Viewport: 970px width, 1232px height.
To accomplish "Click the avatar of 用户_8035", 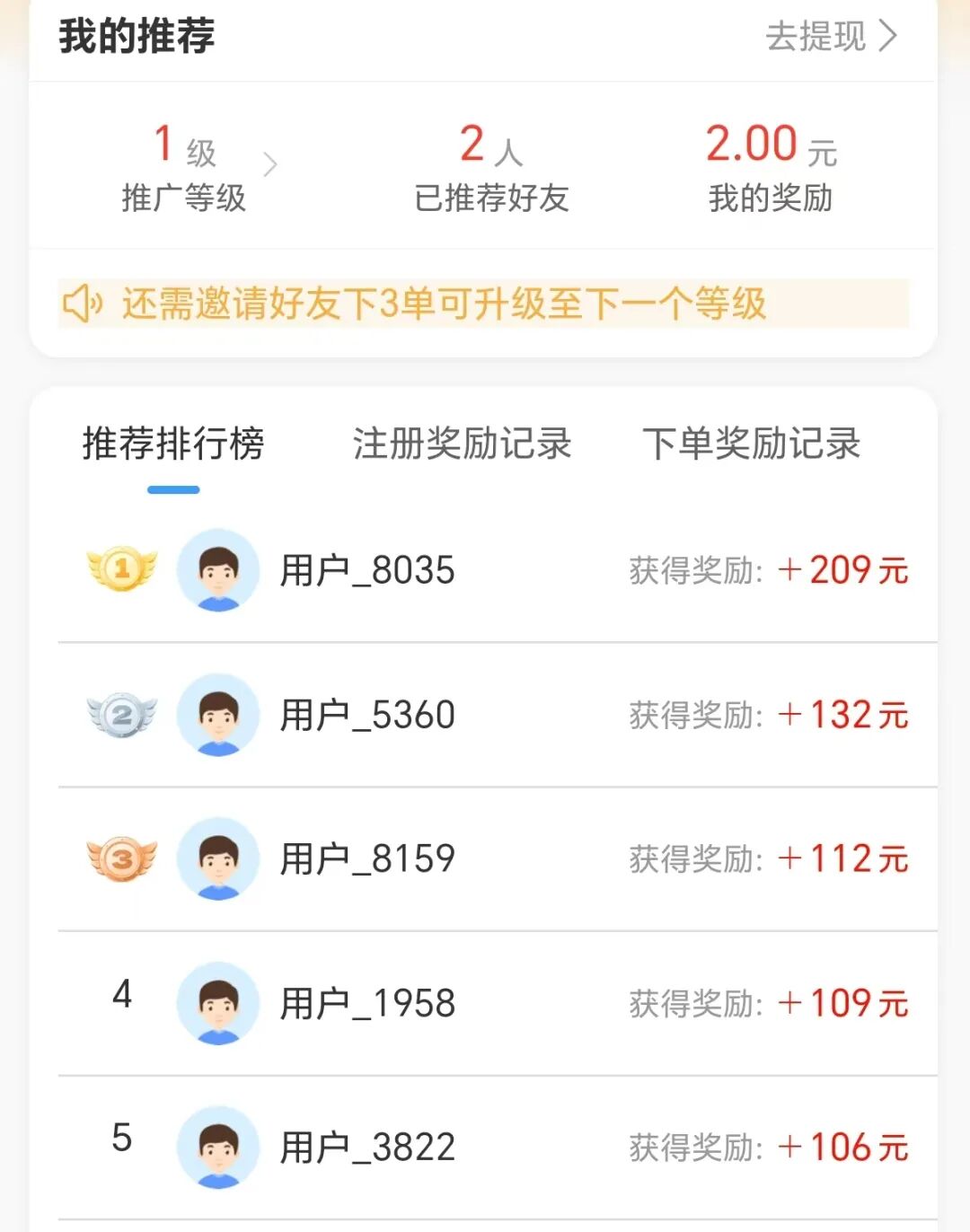I will point(218,568).
